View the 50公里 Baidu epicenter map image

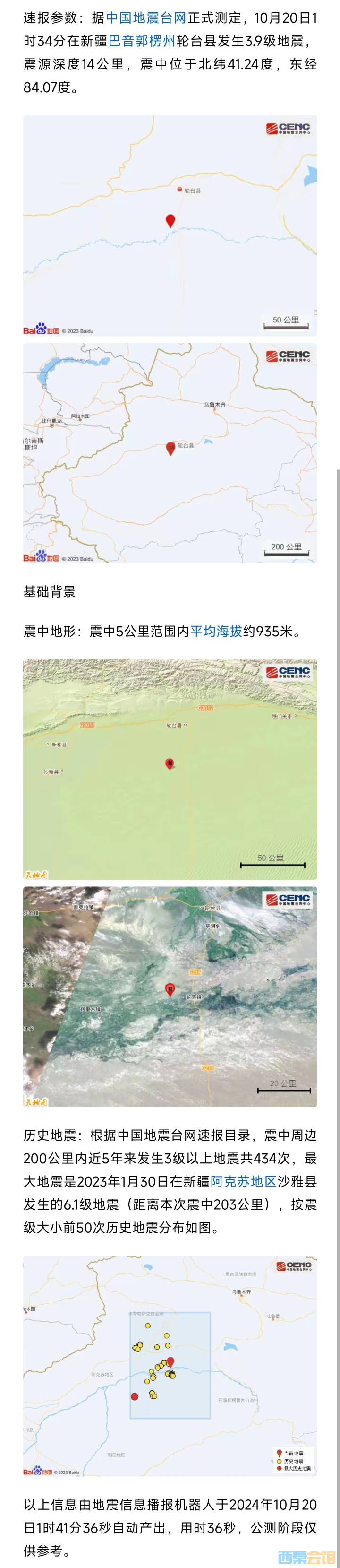[x=170, y=226]
